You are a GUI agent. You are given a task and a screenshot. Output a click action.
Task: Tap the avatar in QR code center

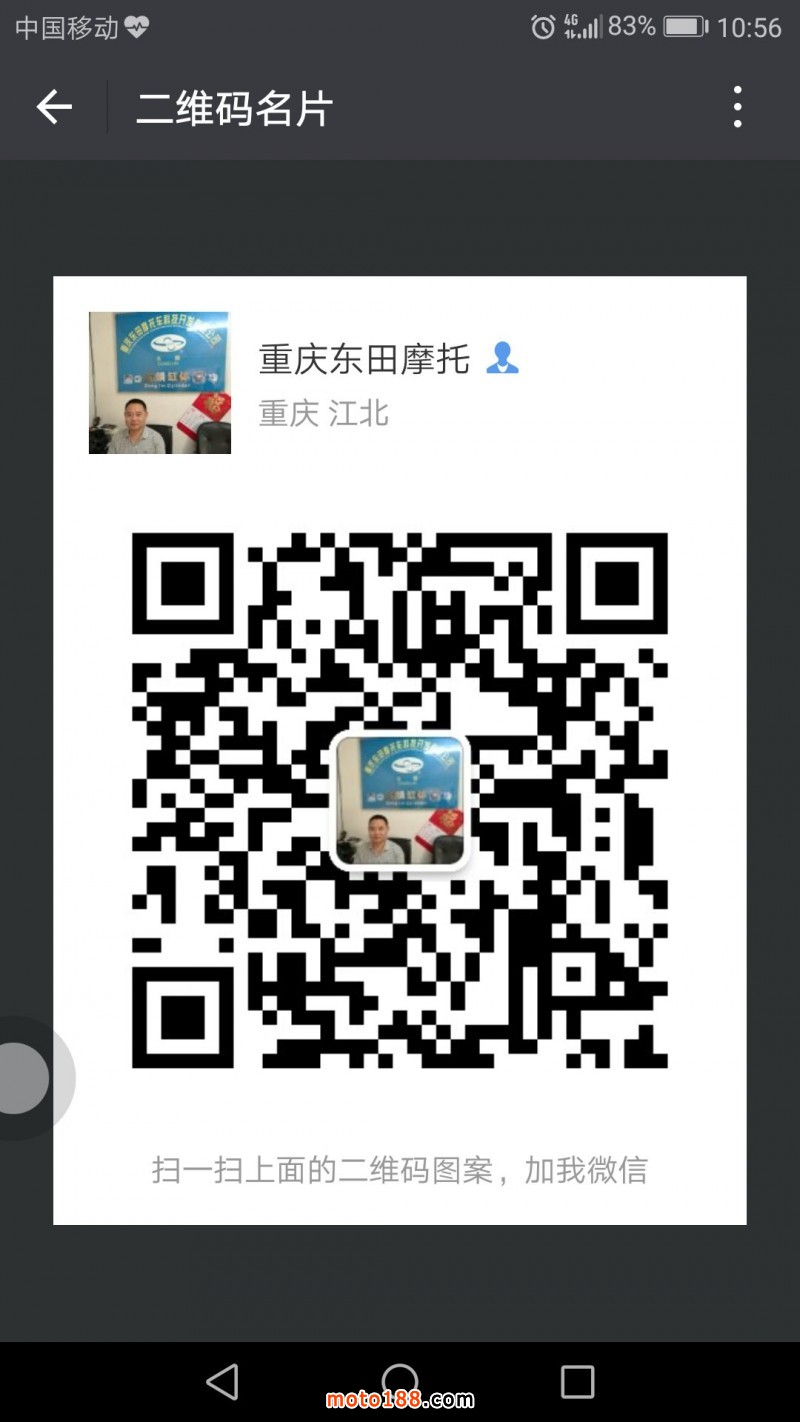coord(399,800)
